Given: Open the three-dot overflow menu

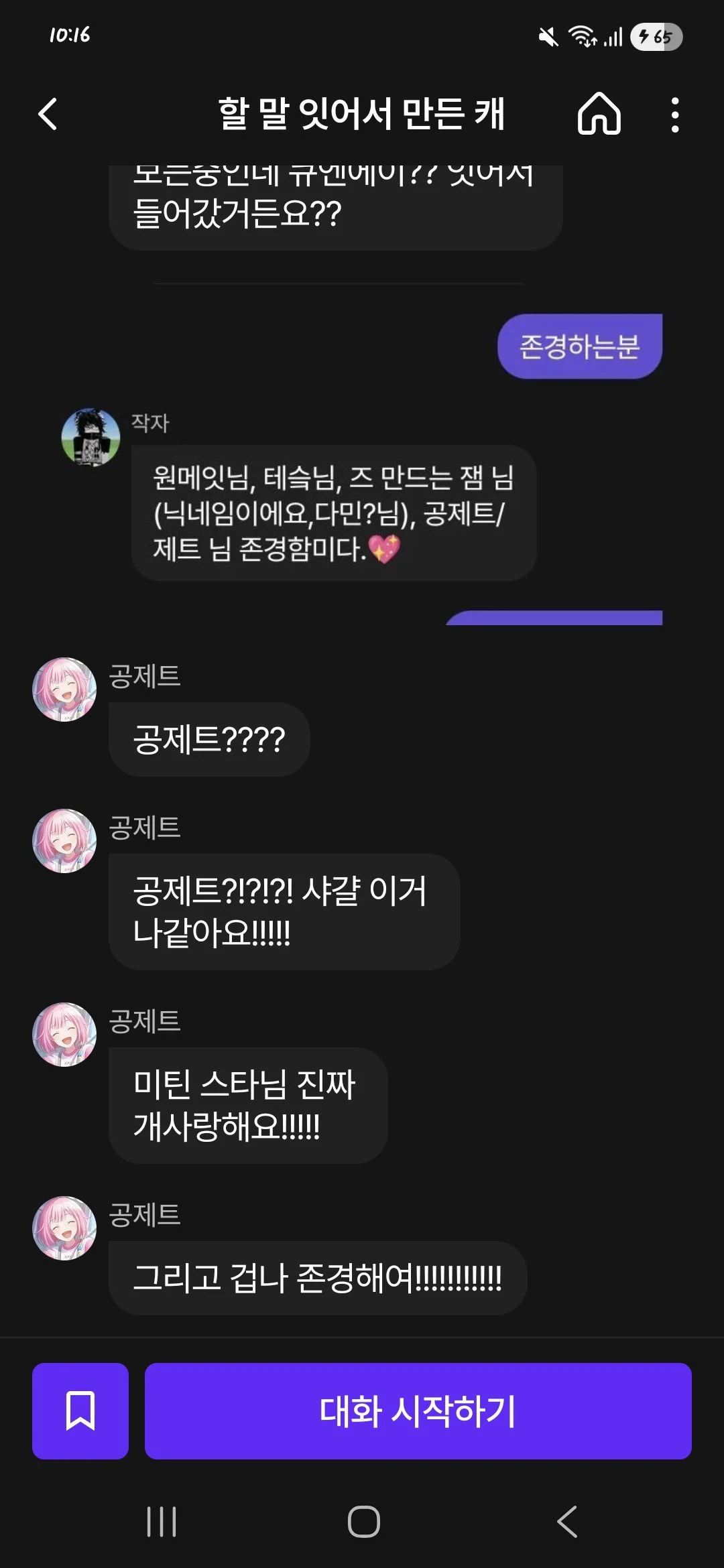Looking at the screenshot, I should click(x=674, y=115).
